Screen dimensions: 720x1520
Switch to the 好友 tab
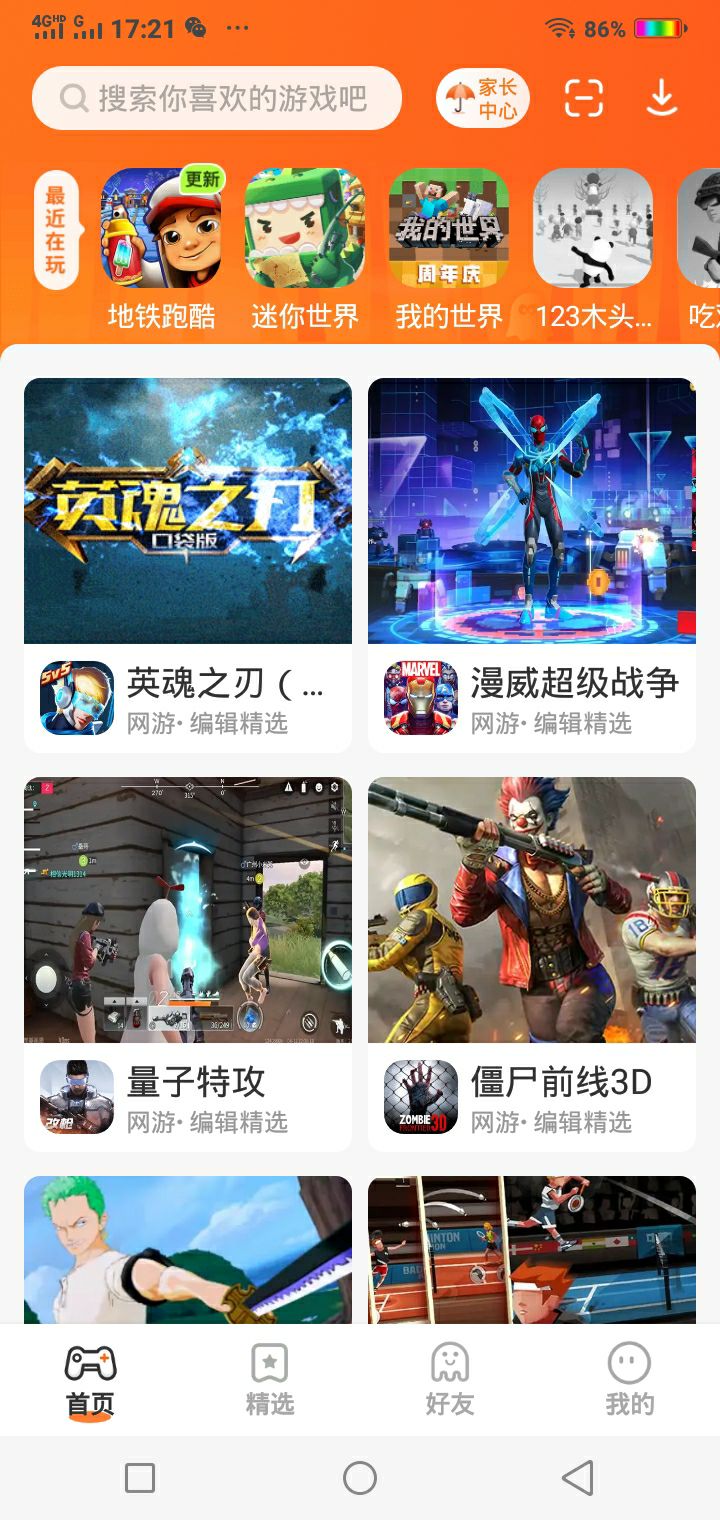(x=450, y=1380)
